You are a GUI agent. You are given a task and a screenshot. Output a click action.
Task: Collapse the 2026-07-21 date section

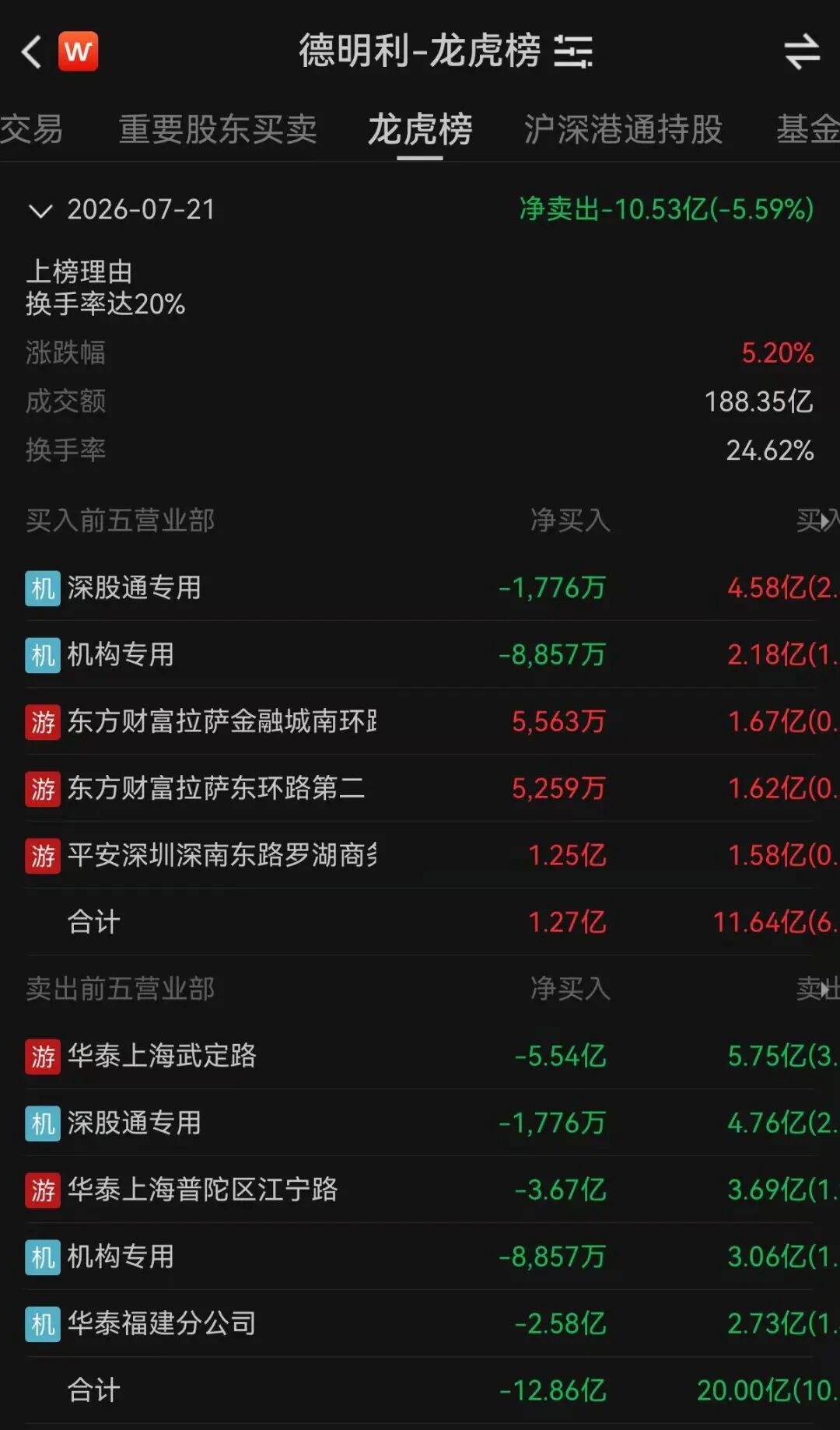click(40, 210)
